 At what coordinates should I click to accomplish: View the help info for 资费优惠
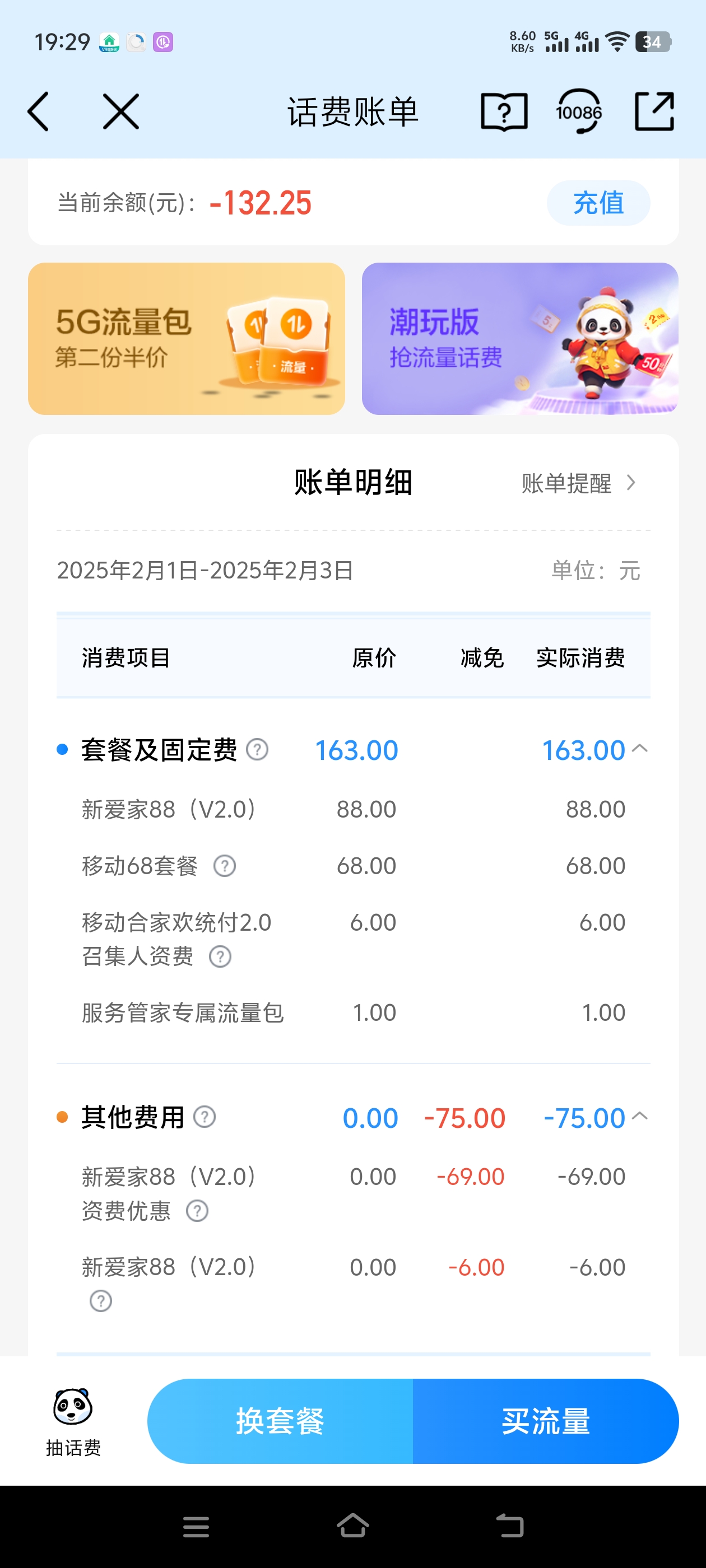[x=197, y=1211]
